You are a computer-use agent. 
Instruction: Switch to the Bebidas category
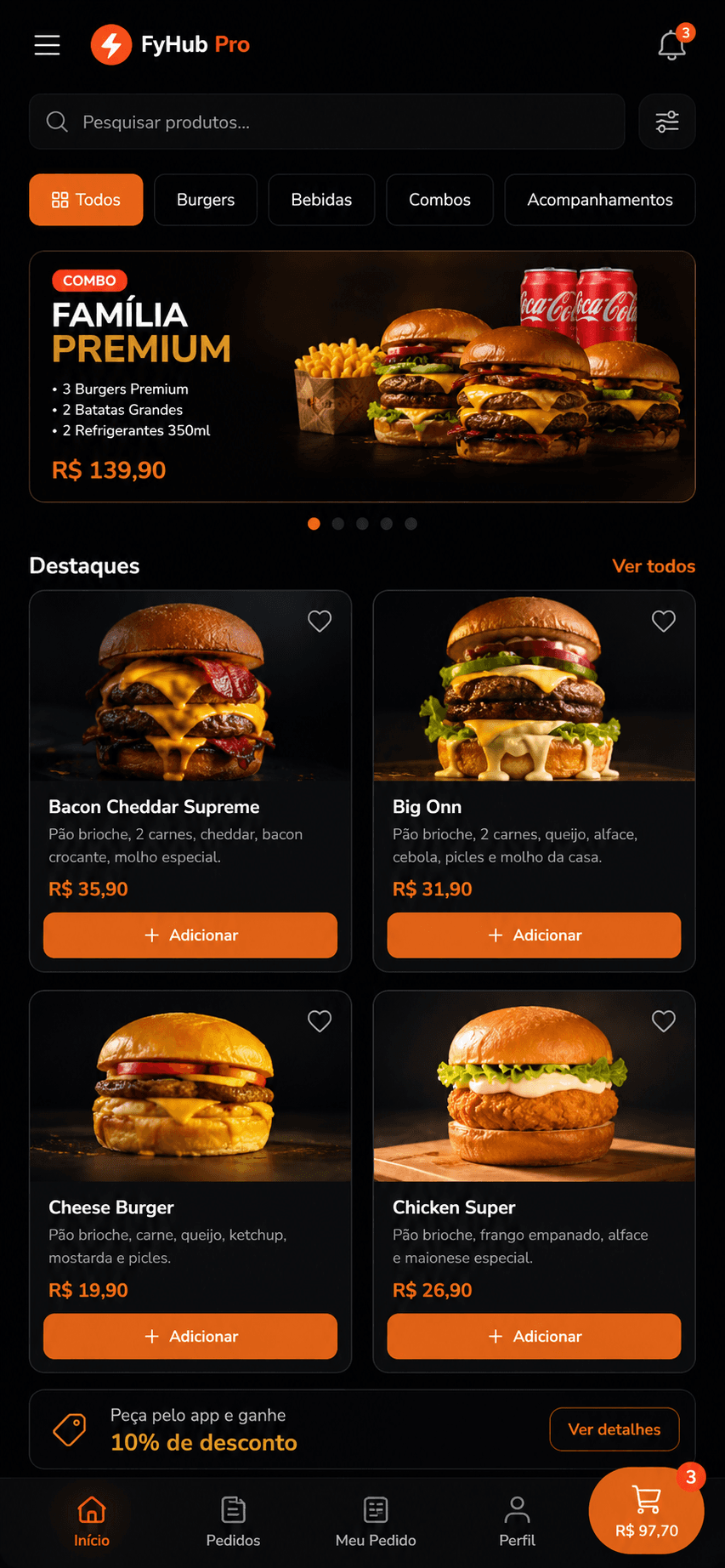click(321, 200)
